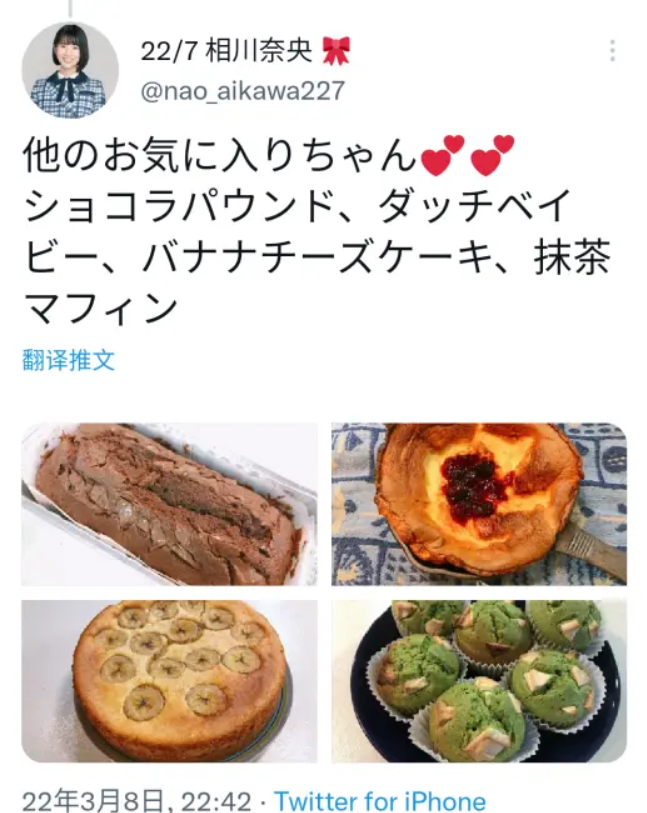Open 相川奈央's profile avatar
The width and height of the screenshot is (647, 813).
69,70
